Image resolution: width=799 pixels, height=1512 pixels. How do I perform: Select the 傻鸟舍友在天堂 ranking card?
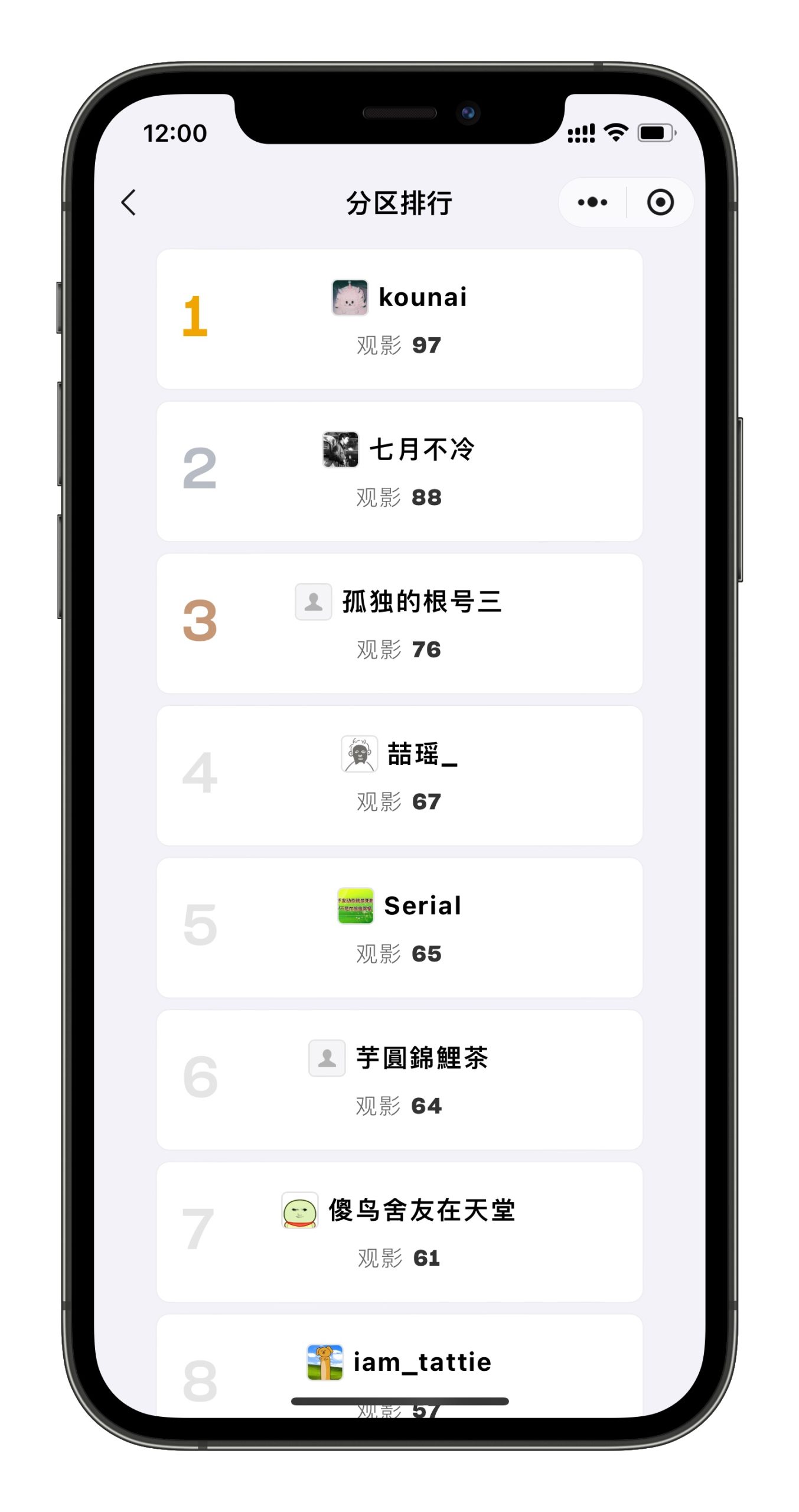pos(399,1231)
